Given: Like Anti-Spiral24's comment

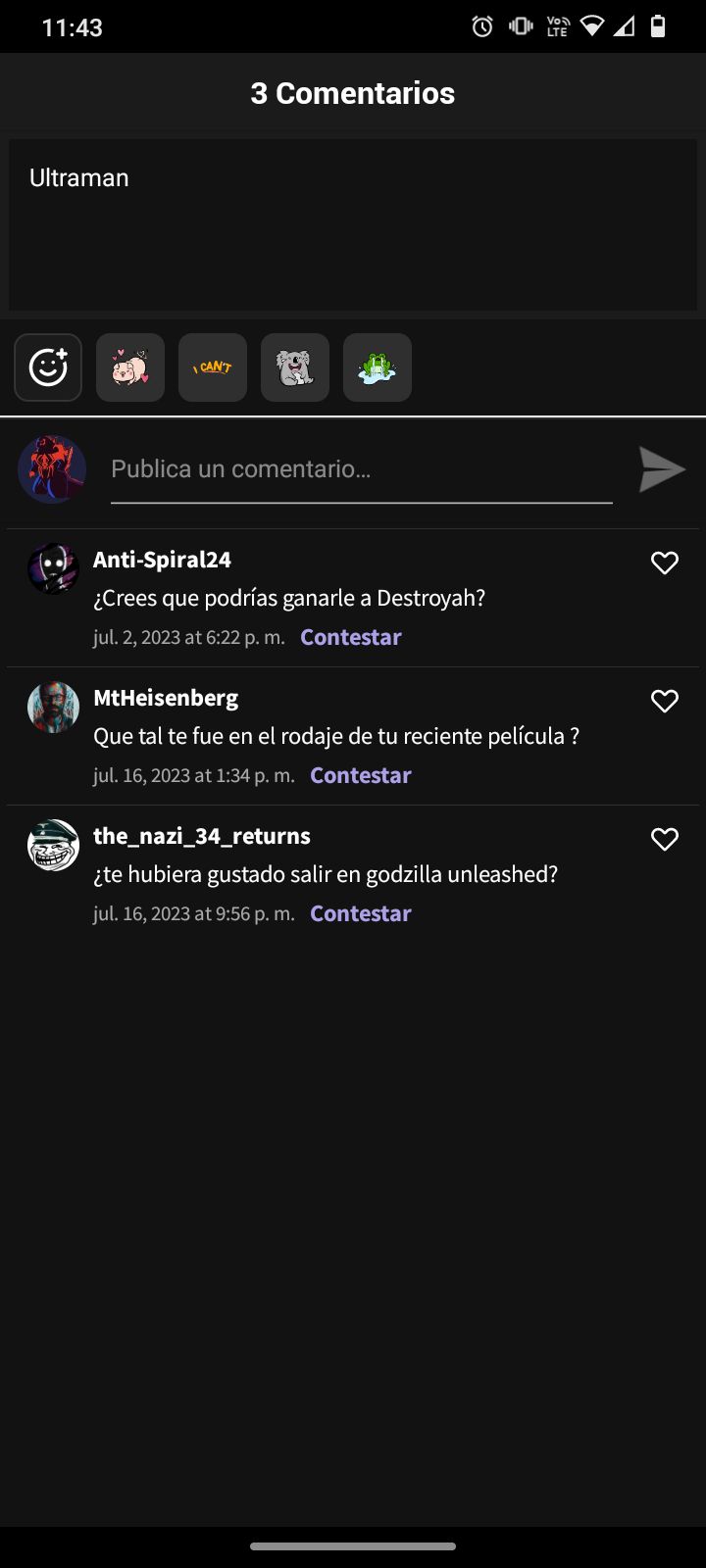Looking at the screenshot, I should click(665, 563).
